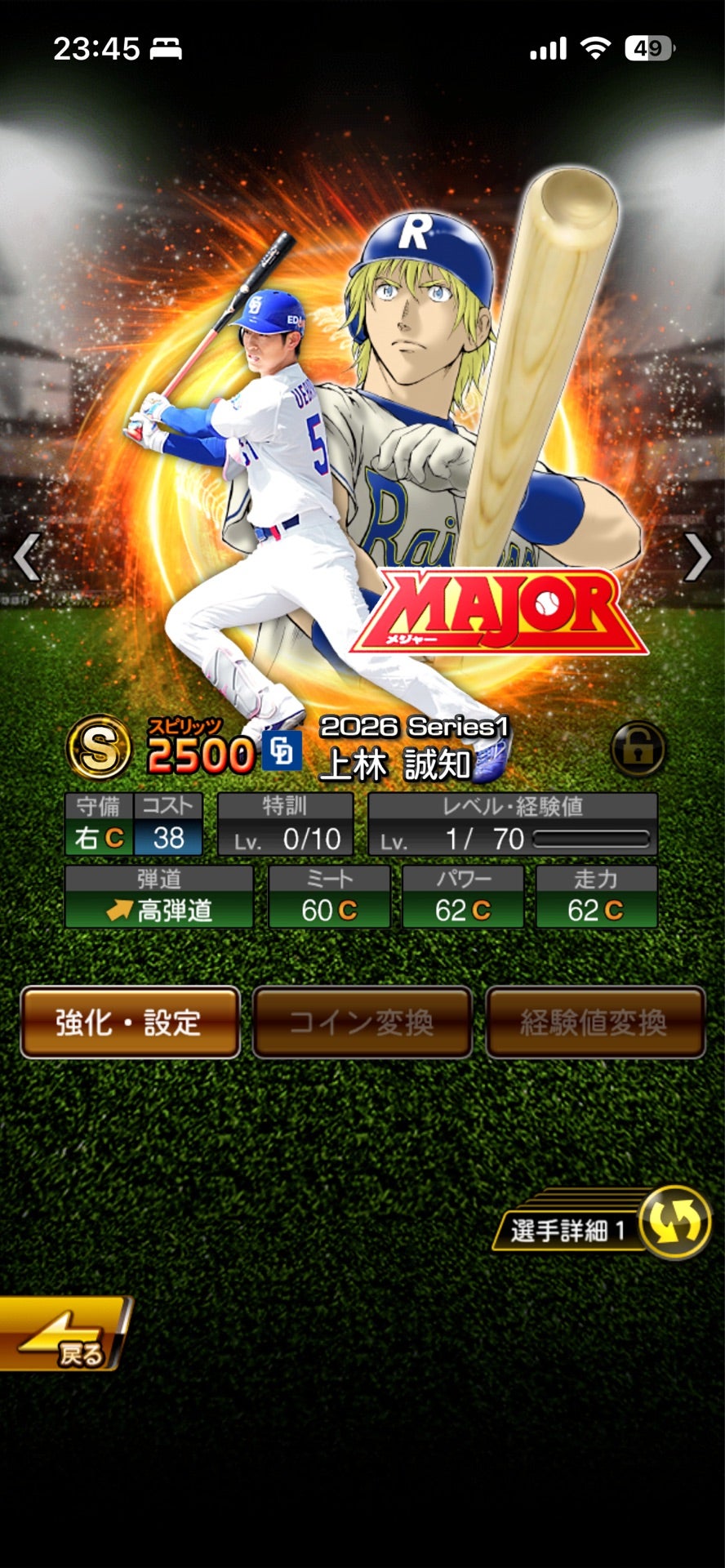Tap the コイン変換 button
The image size is (725, 1568).
click(x=362, y=1022)
